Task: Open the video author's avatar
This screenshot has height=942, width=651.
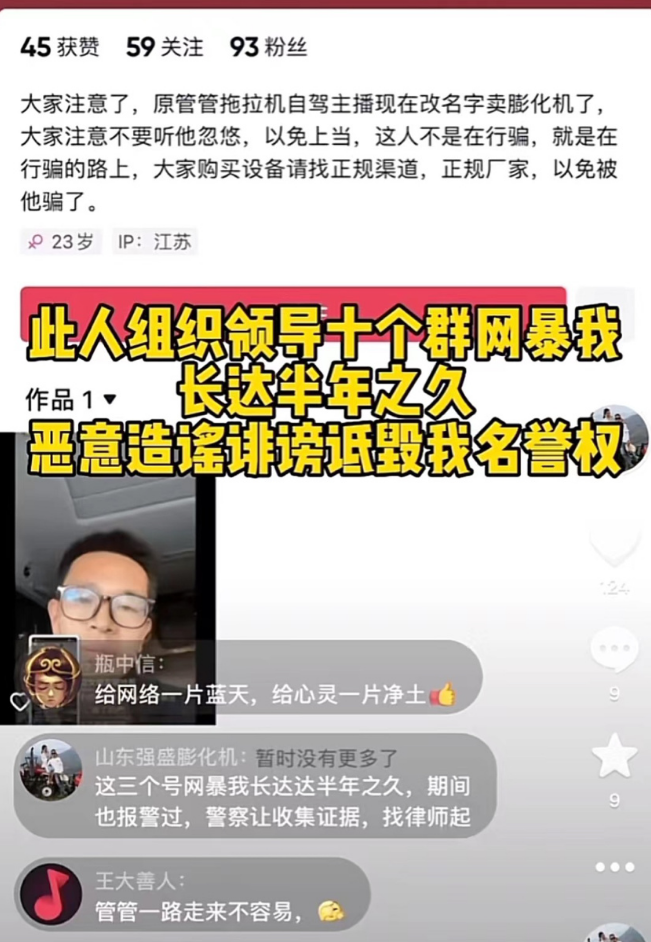Action: [621, 438]
